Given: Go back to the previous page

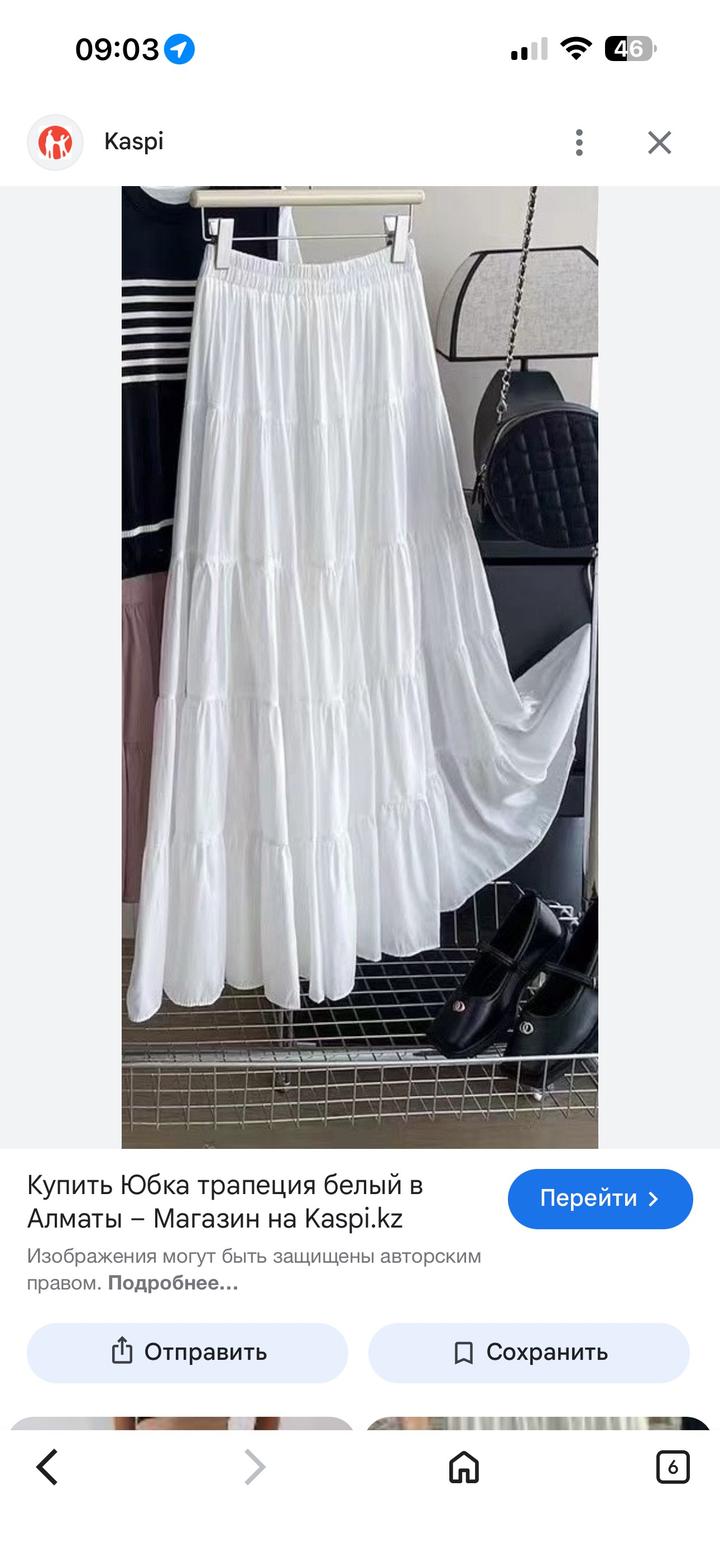Looking at the screenshot, I should coord(47,1467).
